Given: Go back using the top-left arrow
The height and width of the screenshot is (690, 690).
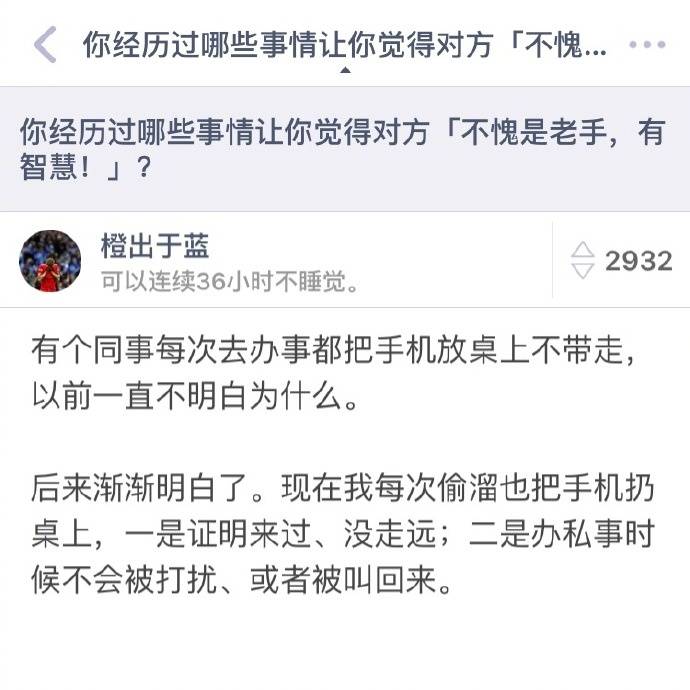Looking at the screenshot, I should point(45,45).
